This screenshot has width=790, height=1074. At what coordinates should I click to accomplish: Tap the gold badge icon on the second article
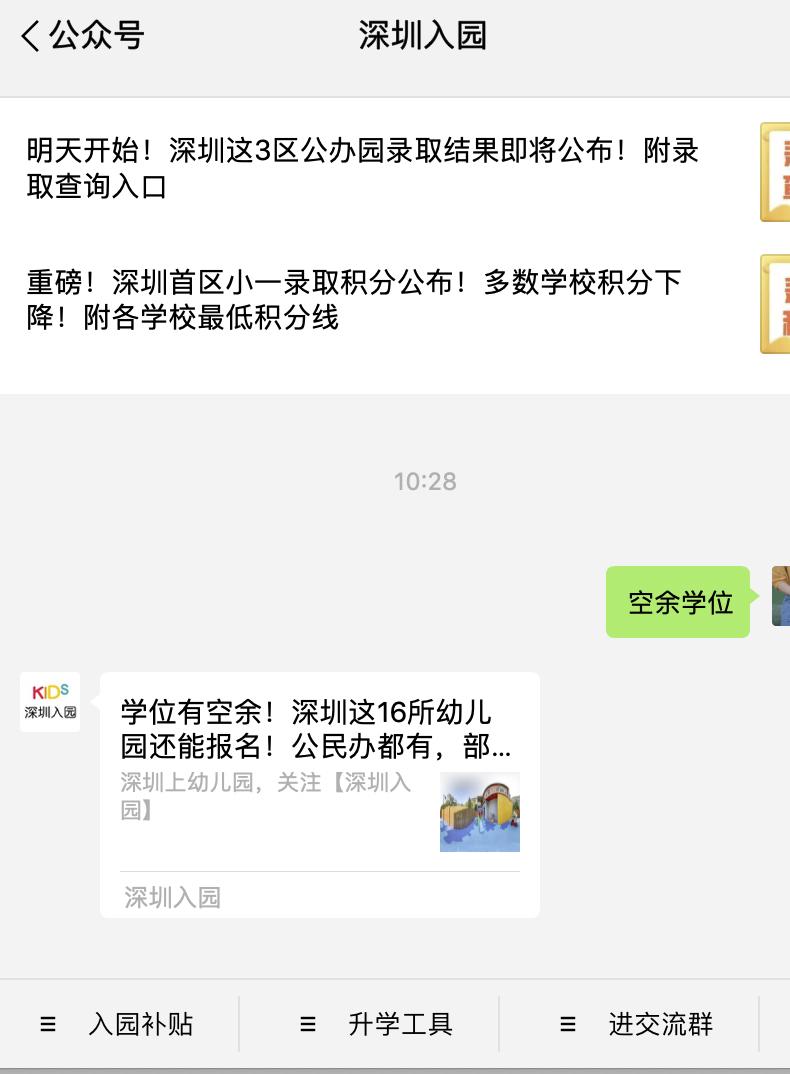pyautogui.click(x=778, y=303)
